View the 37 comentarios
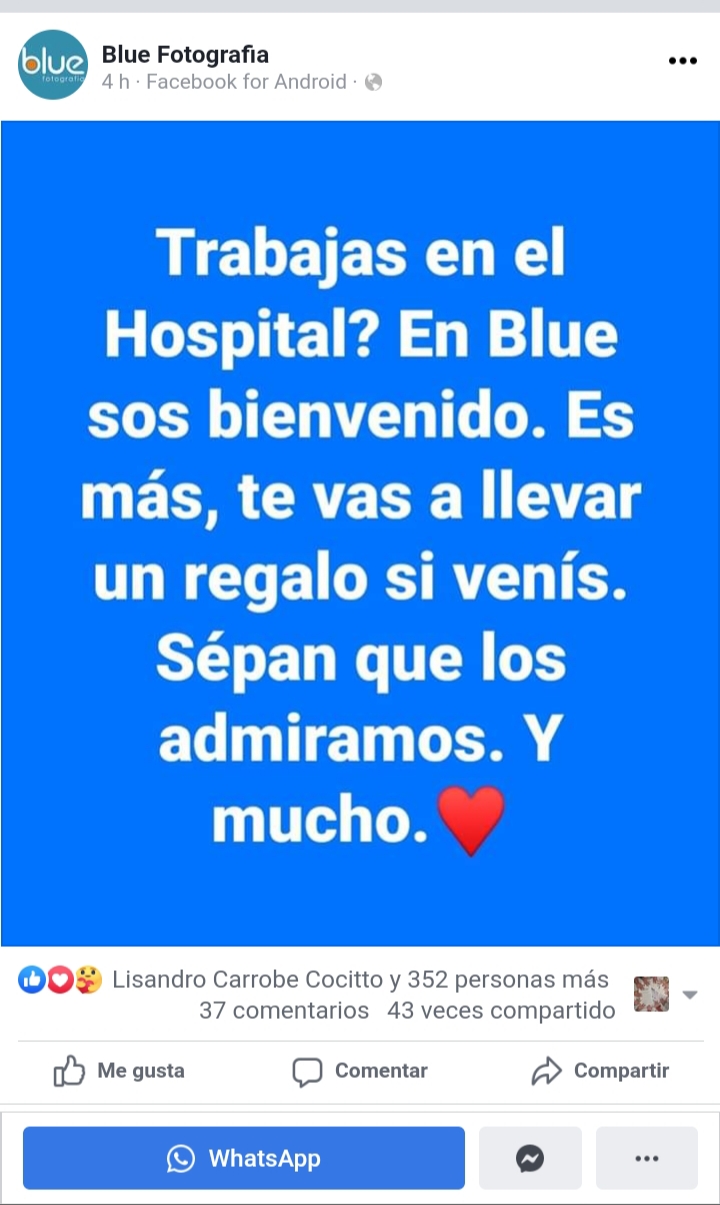Screen dimensions: 720x1205 (x=284, y=1011)
